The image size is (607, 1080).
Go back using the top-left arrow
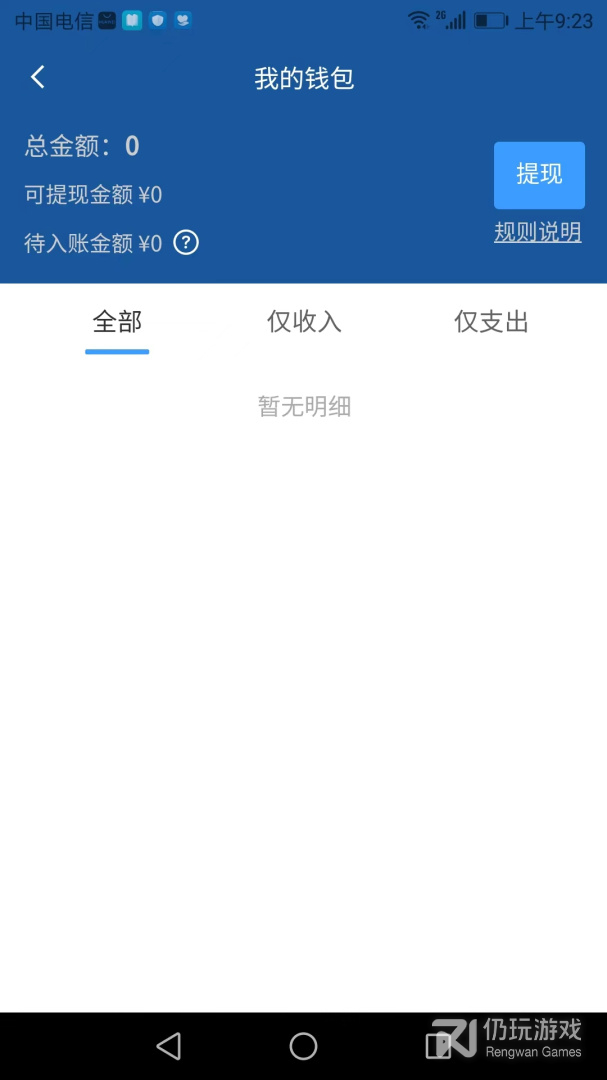click(38, 77)
